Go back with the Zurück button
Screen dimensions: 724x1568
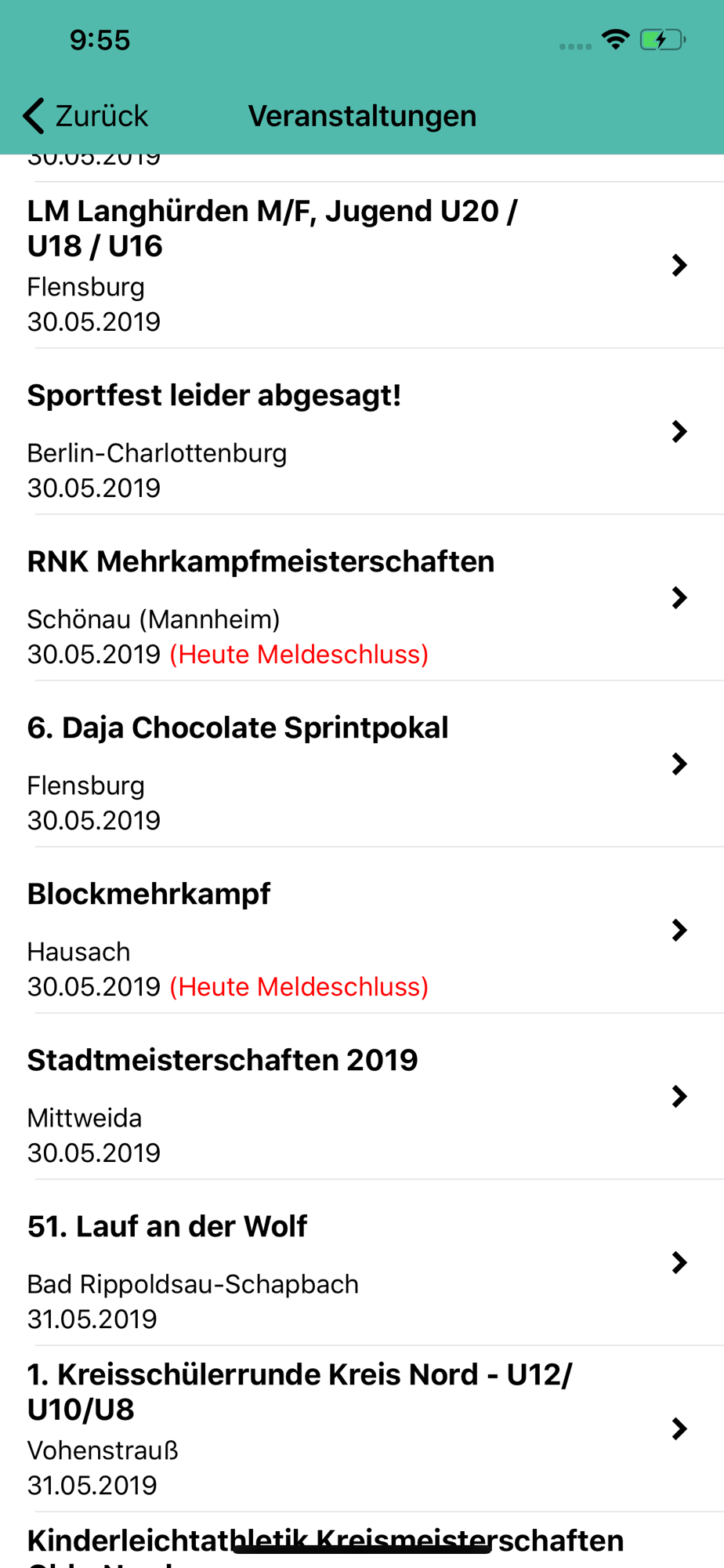click(x=85, y=116)
